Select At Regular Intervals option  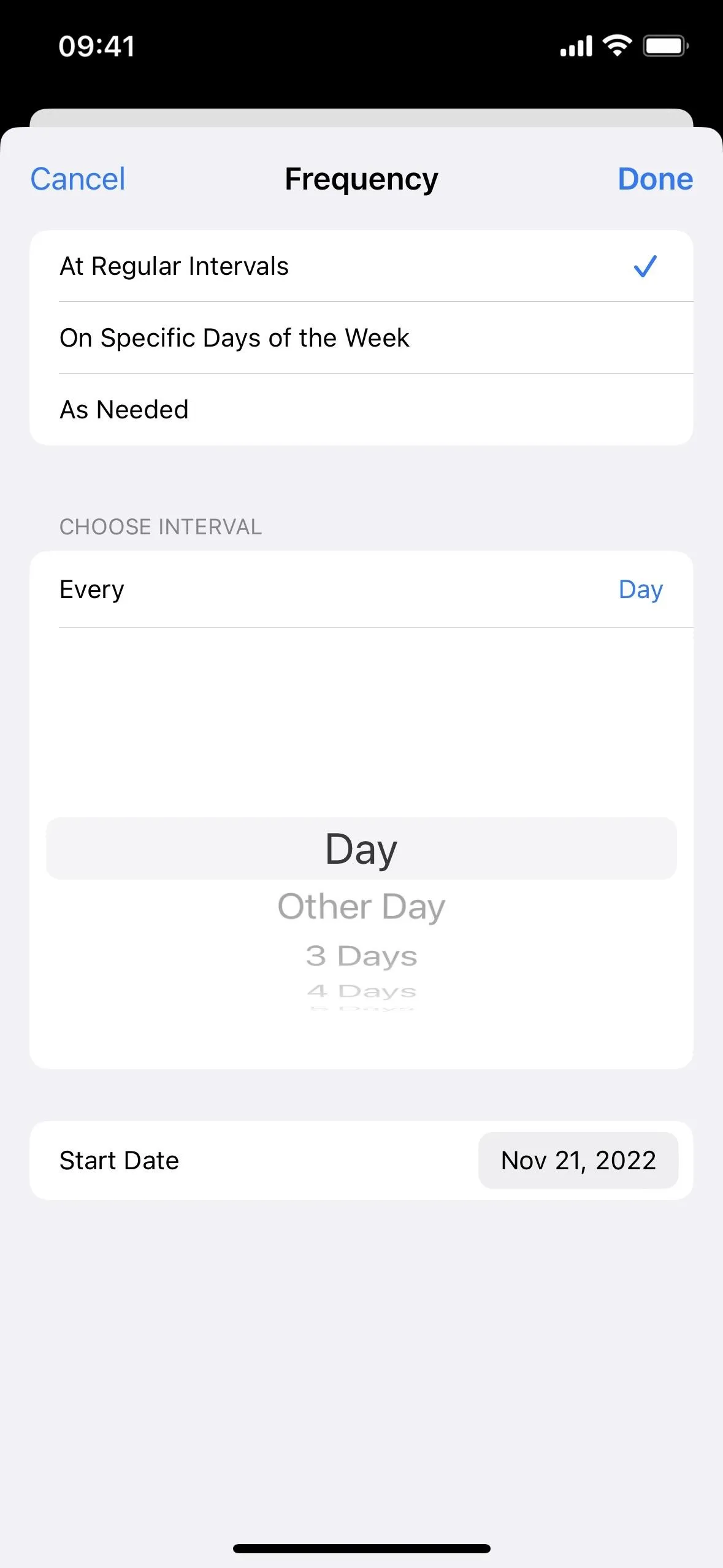point(361,266)
